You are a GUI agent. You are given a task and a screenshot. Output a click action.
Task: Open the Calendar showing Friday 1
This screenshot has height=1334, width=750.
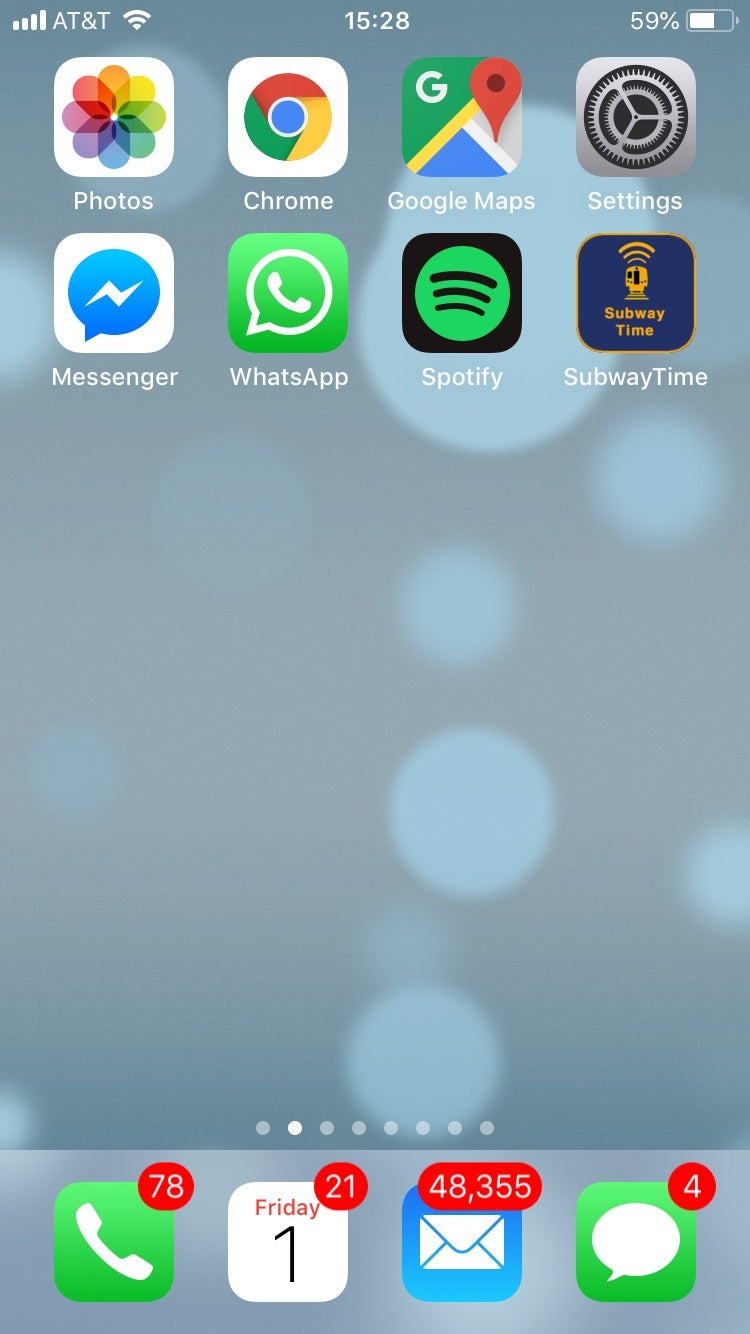pos(288,1242)
